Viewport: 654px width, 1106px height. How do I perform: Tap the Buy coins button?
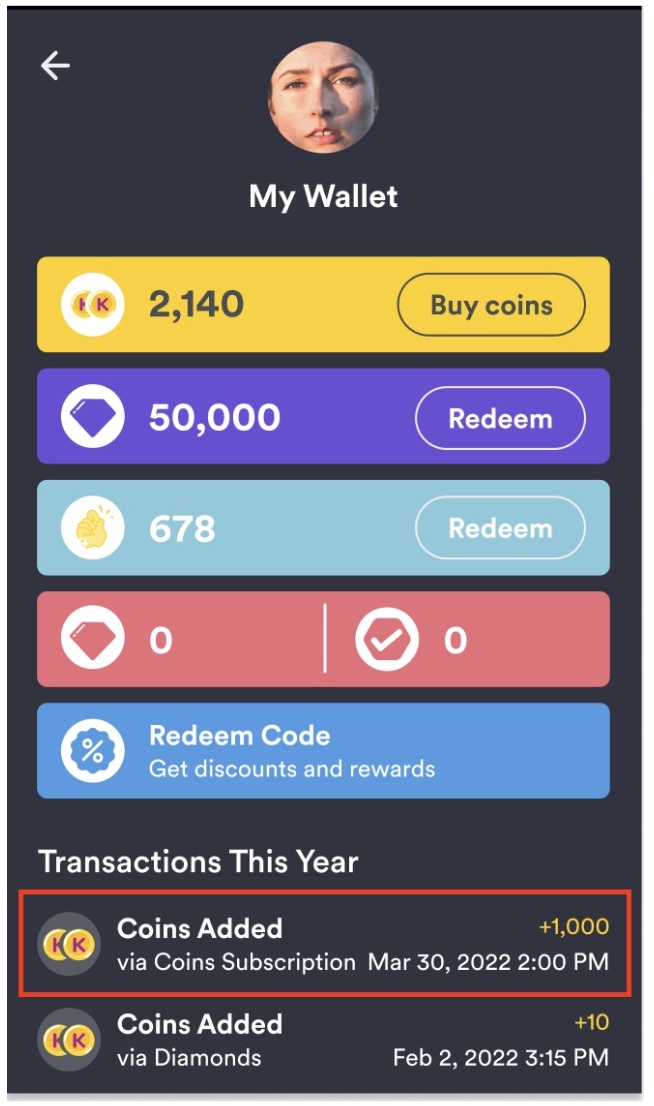(x=491, y=305)
